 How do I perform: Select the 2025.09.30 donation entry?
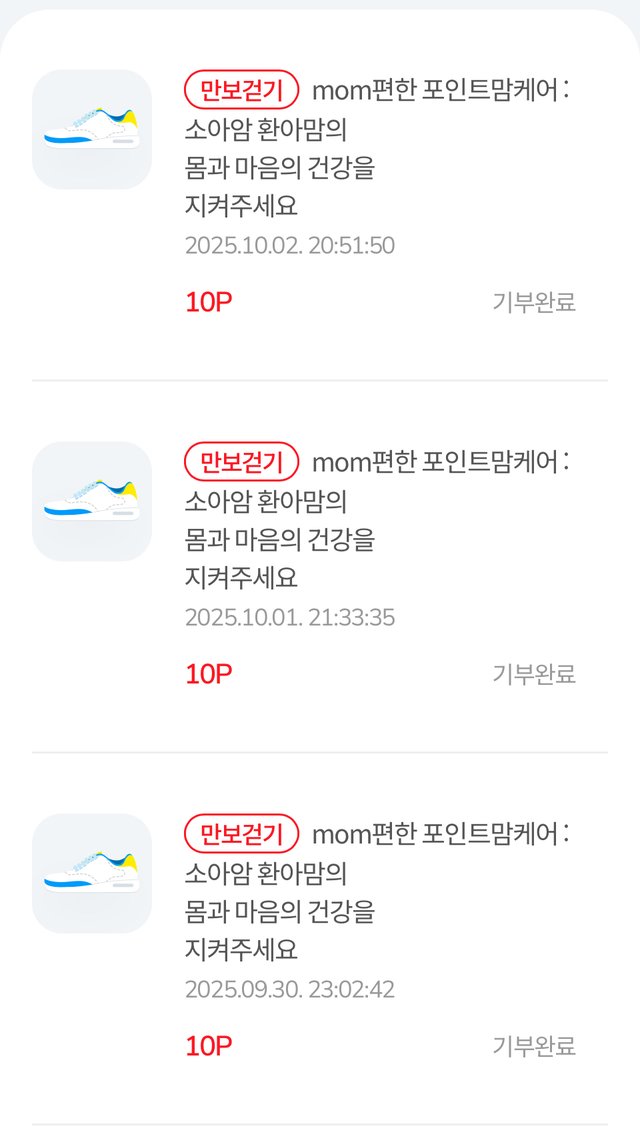320,934
